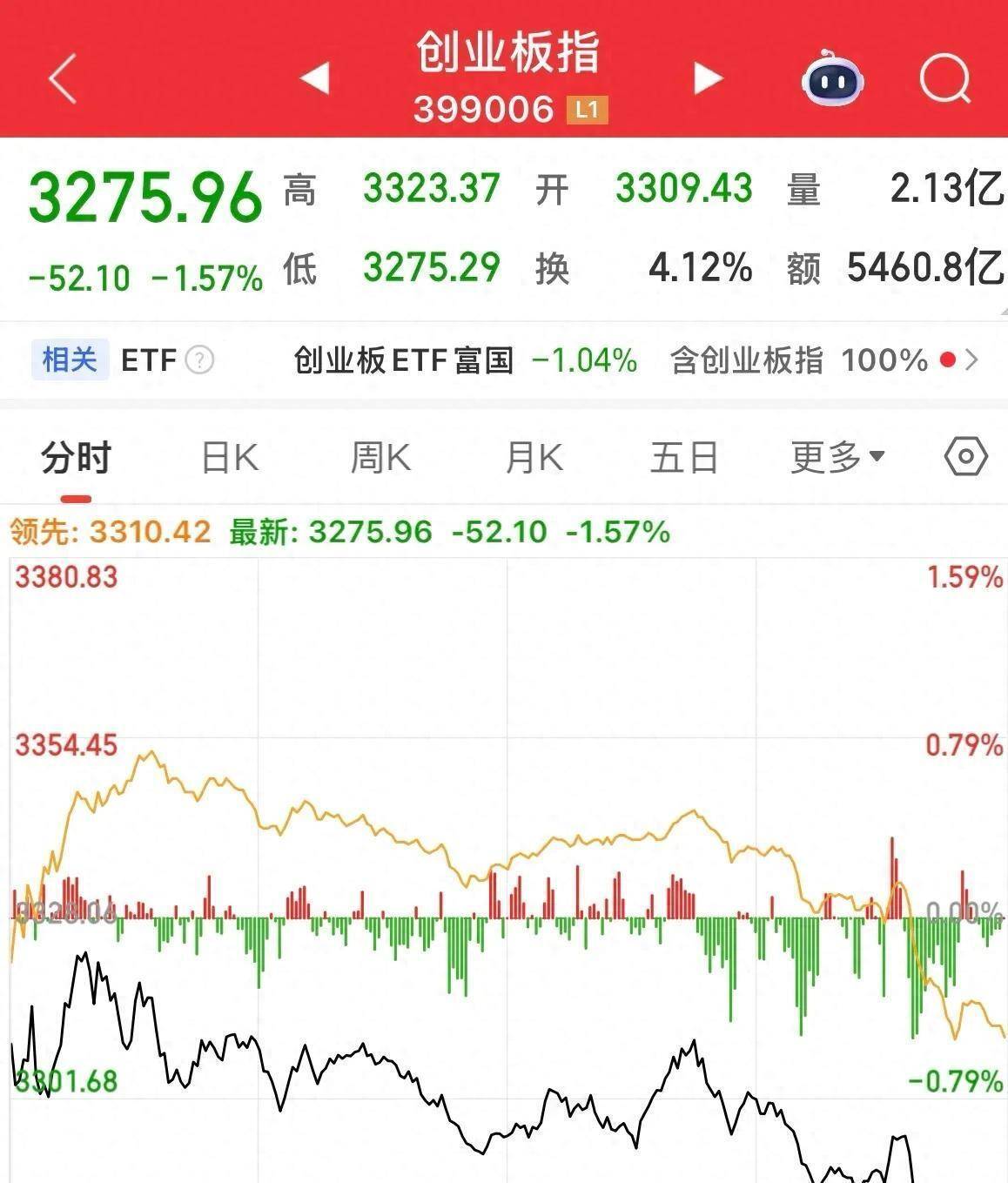Select the 分时 tab

pos(73,456)
